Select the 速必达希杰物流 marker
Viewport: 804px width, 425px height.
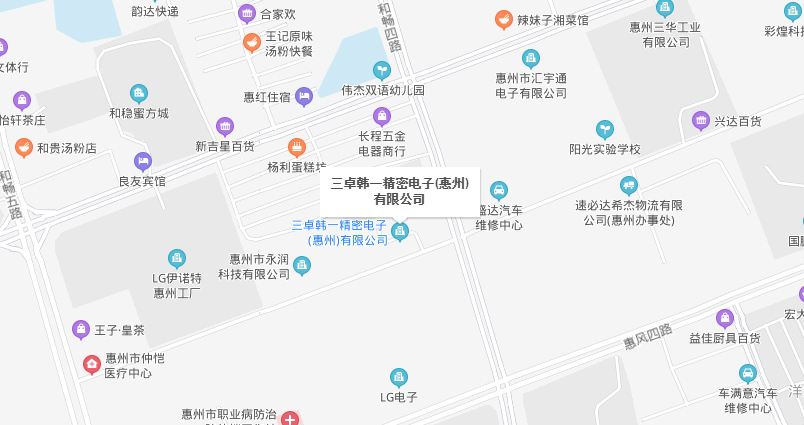(628, 185)
